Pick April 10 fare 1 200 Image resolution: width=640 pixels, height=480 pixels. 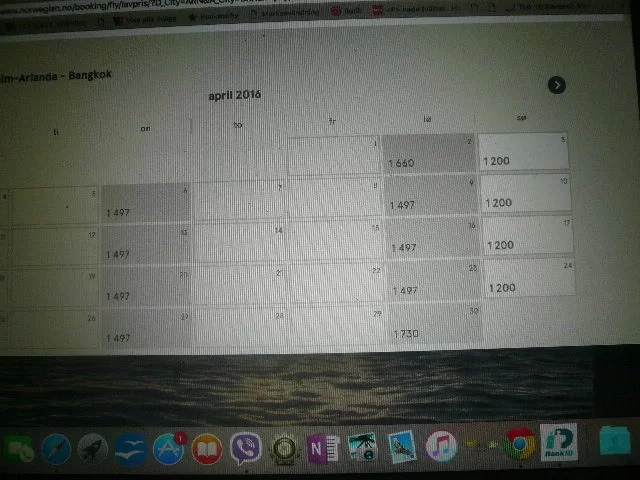525,194
